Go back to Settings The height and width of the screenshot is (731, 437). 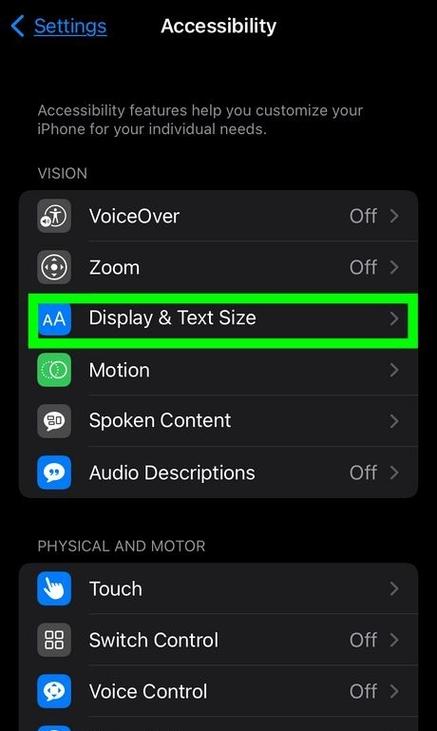click(59, 26)
